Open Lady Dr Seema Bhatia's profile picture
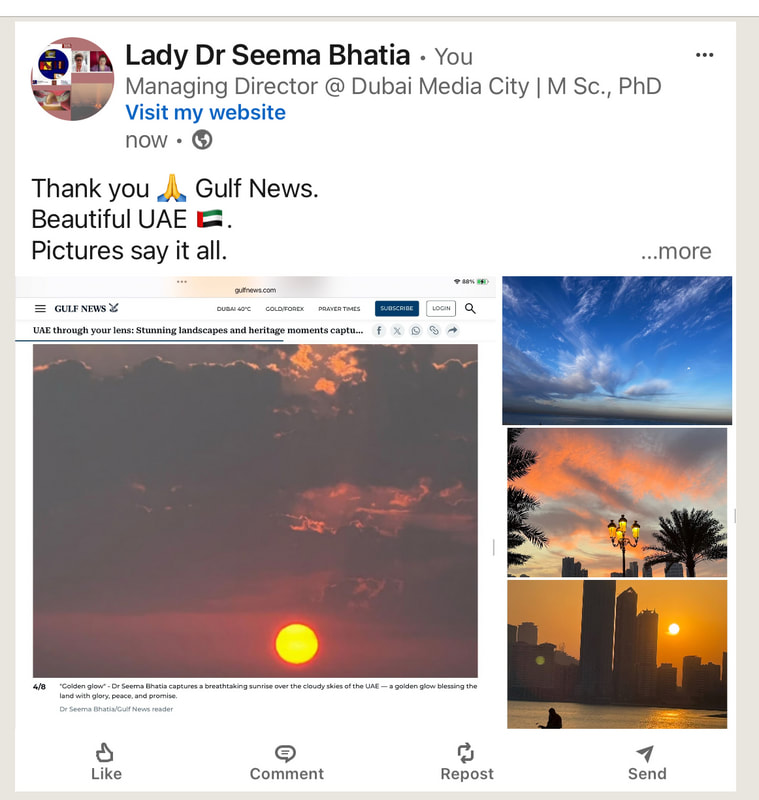The image size is (759, 800). click(73, 79)
